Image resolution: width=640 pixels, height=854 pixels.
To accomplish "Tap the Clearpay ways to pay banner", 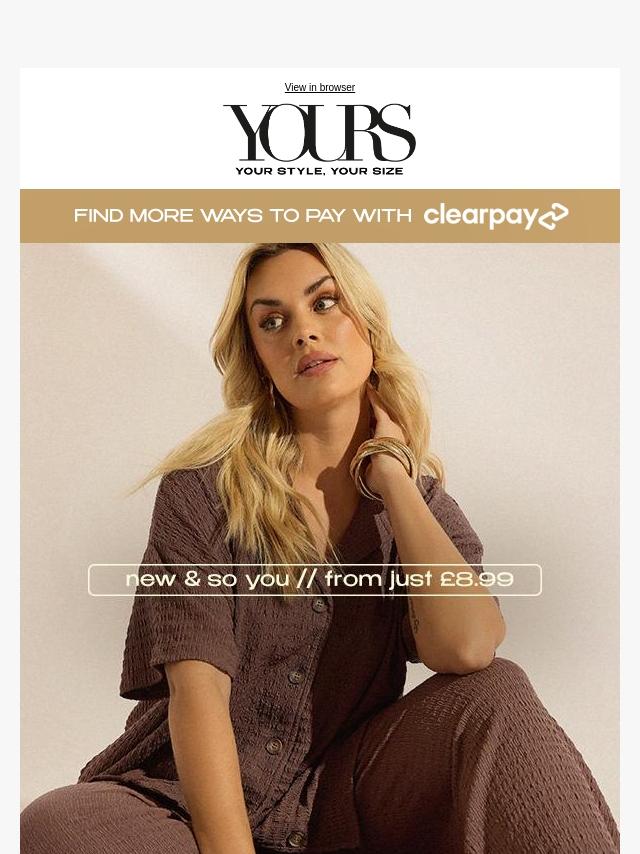I will pos(320,216).
